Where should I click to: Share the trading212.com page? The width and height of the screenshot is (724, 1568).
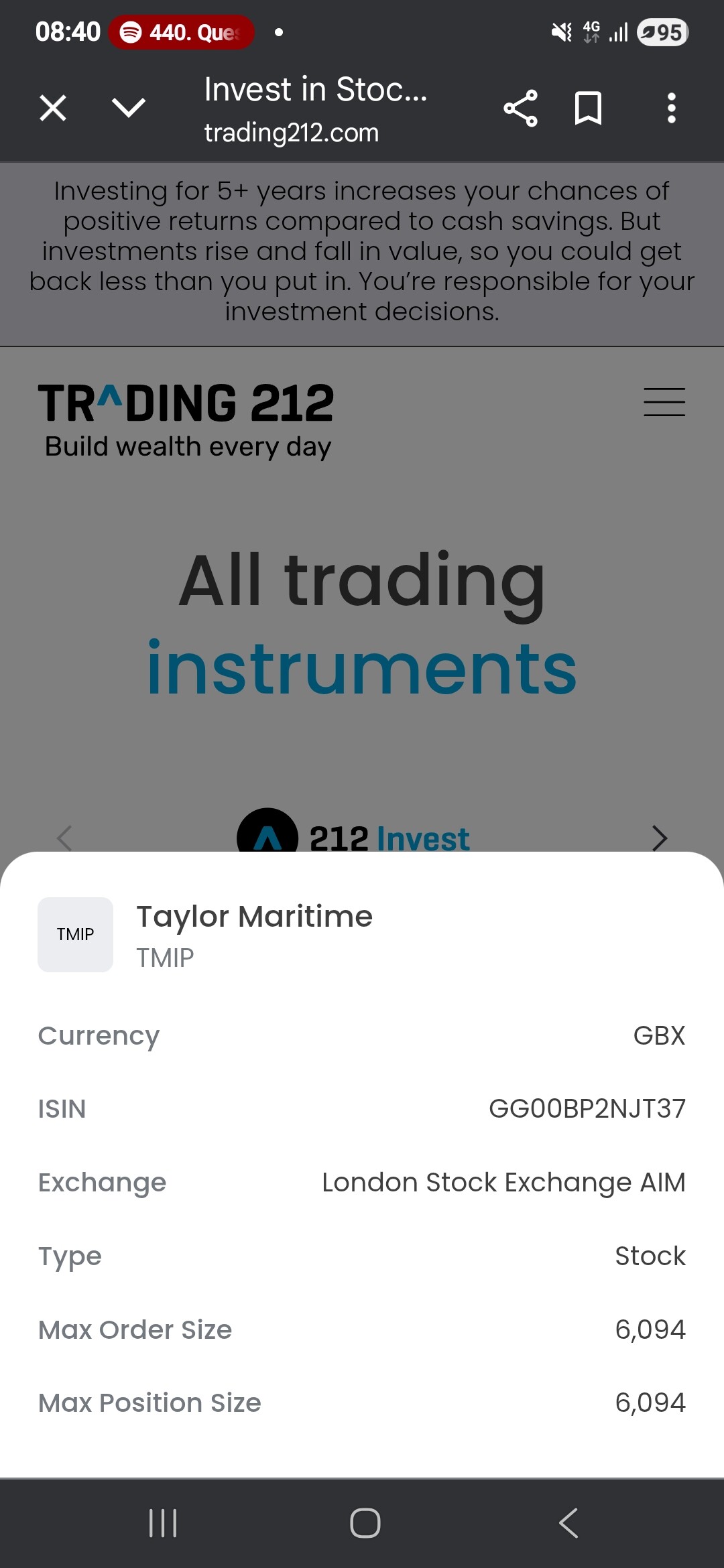point(520,108)
